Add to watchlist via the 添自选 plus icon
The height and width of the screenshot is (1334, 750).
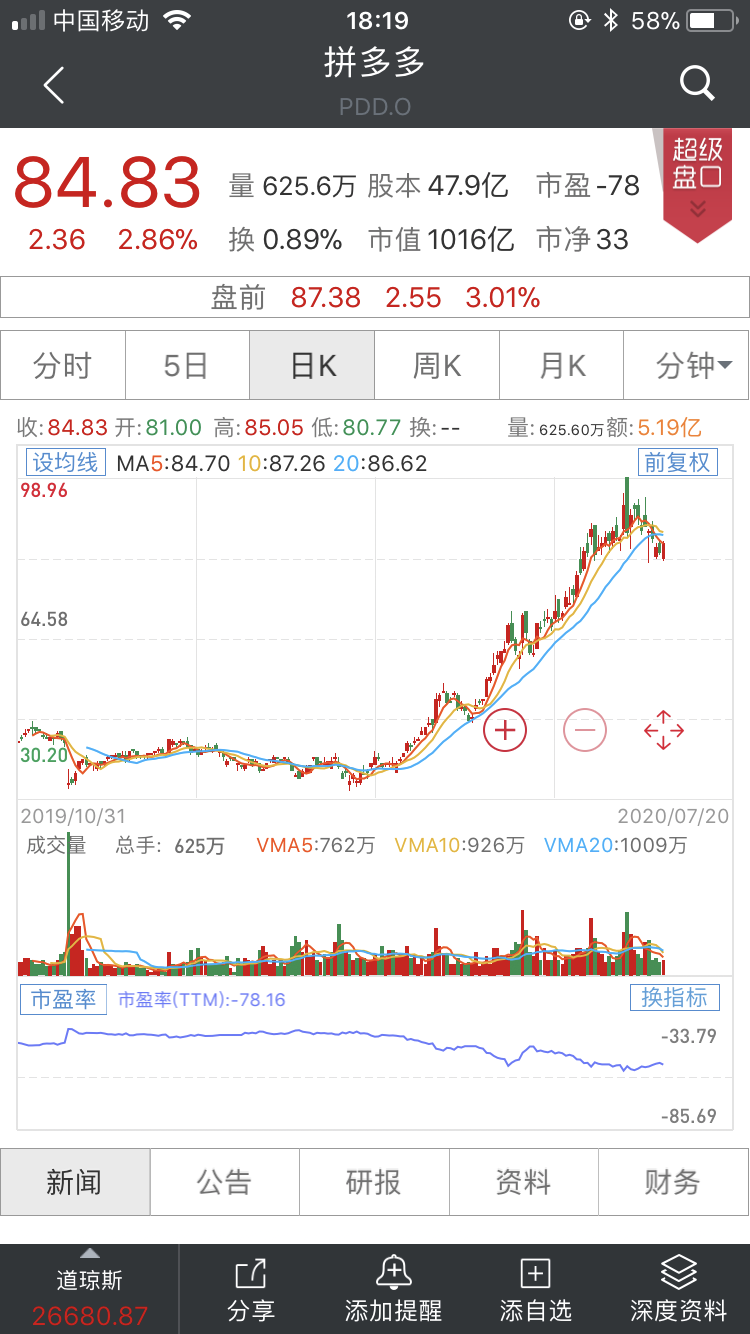pos(535,1288)
